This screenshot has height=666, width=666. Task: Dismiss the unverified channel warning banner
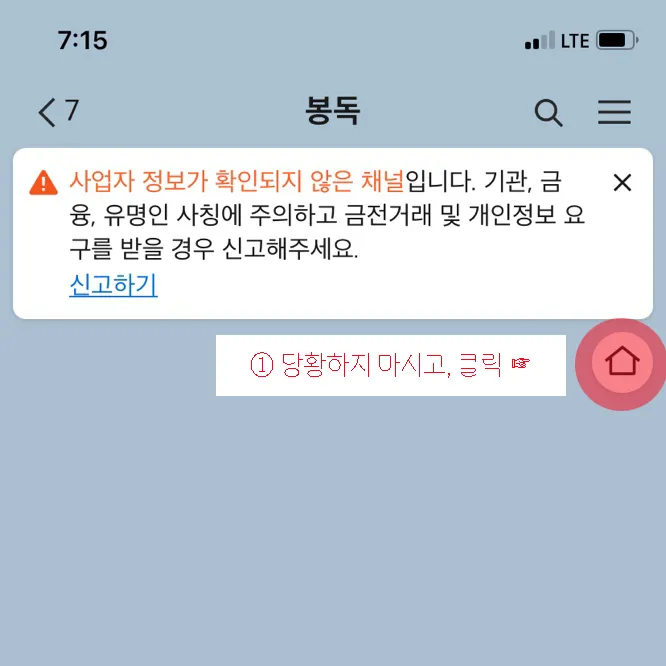(622, 183)
